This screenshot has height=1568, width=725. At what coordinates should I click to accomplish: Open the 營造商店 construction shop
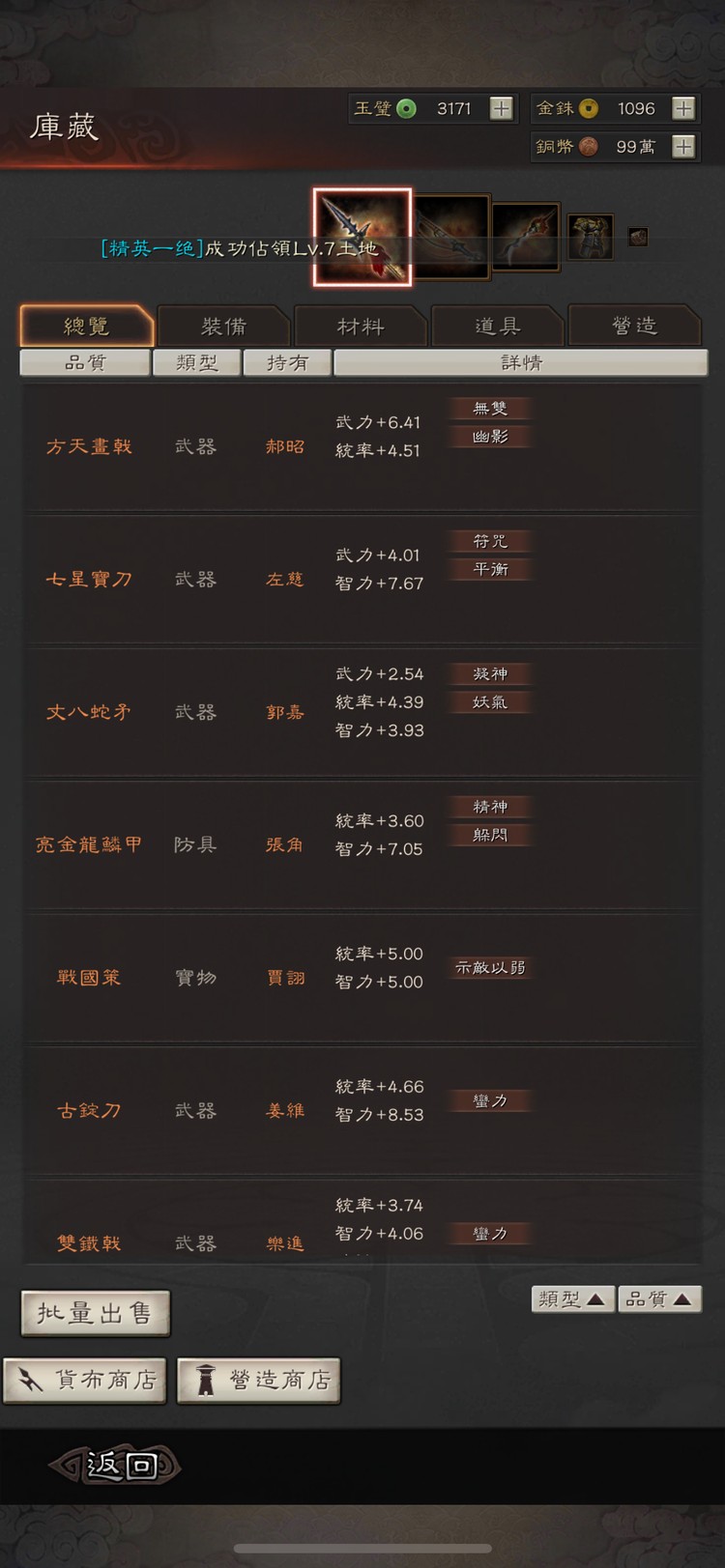pyautogui.click(x=259, y=1380)
